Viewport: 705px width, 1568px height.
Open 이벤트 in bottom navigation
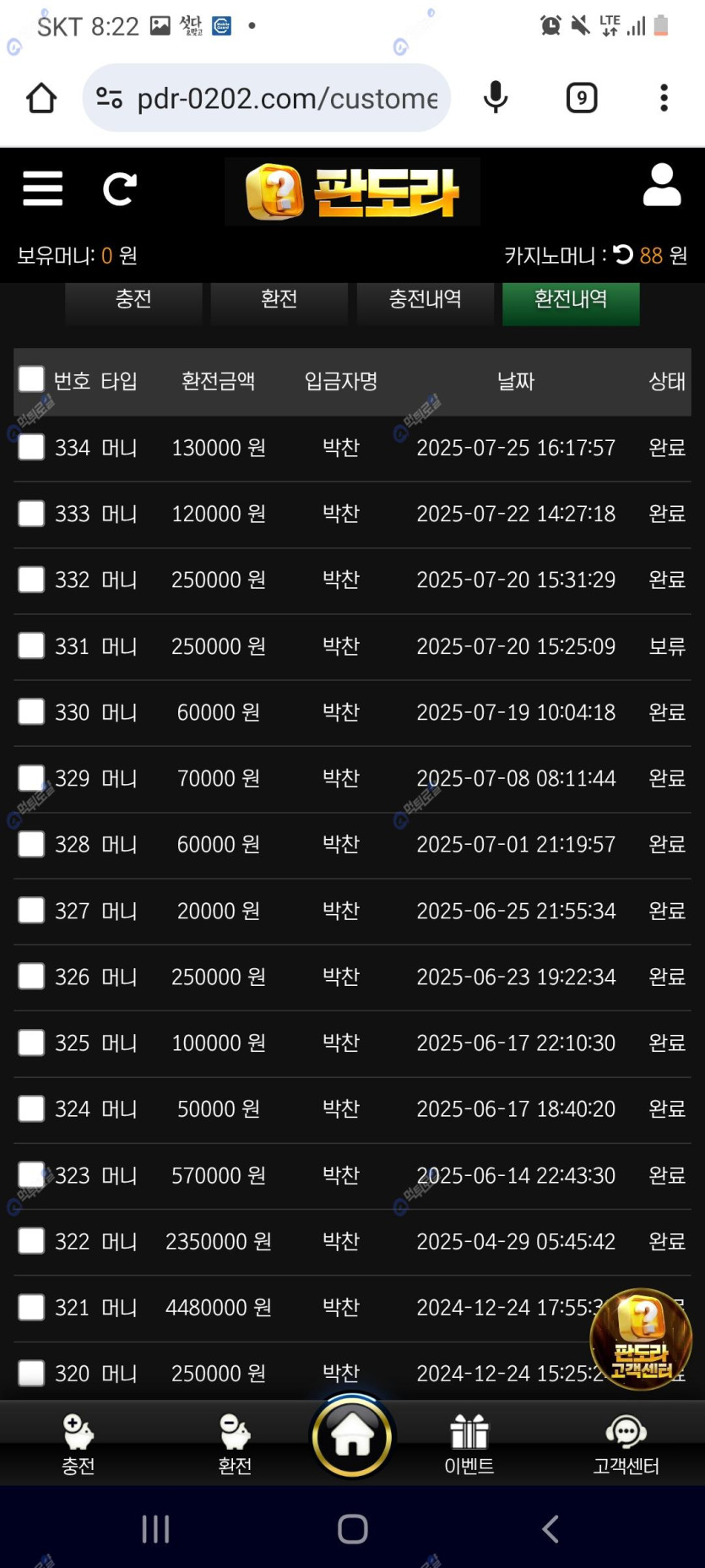pyautogui.click(x=469, y=1445)
